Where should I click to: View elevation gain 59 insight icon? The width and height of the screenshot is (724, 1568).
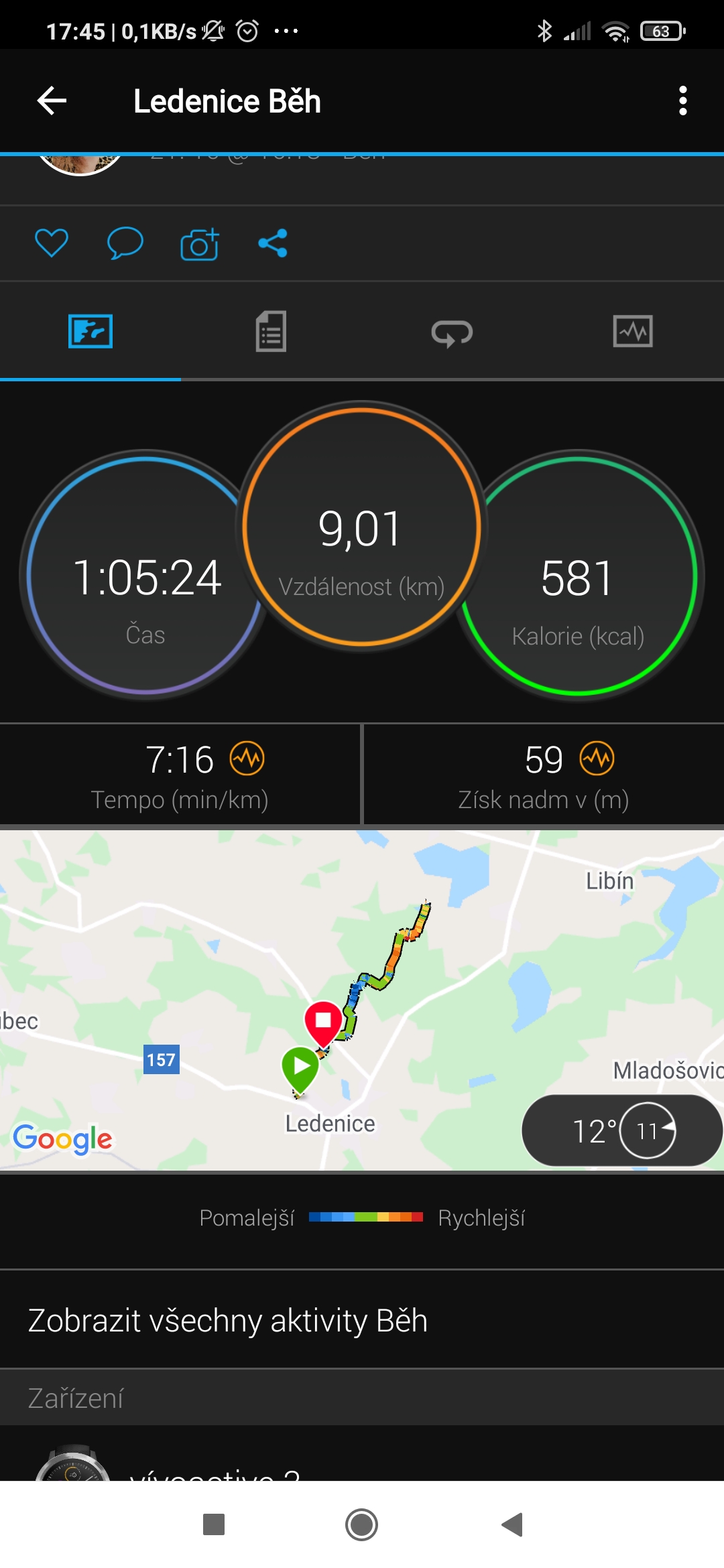pyautogui.click(x=597, y=759)
